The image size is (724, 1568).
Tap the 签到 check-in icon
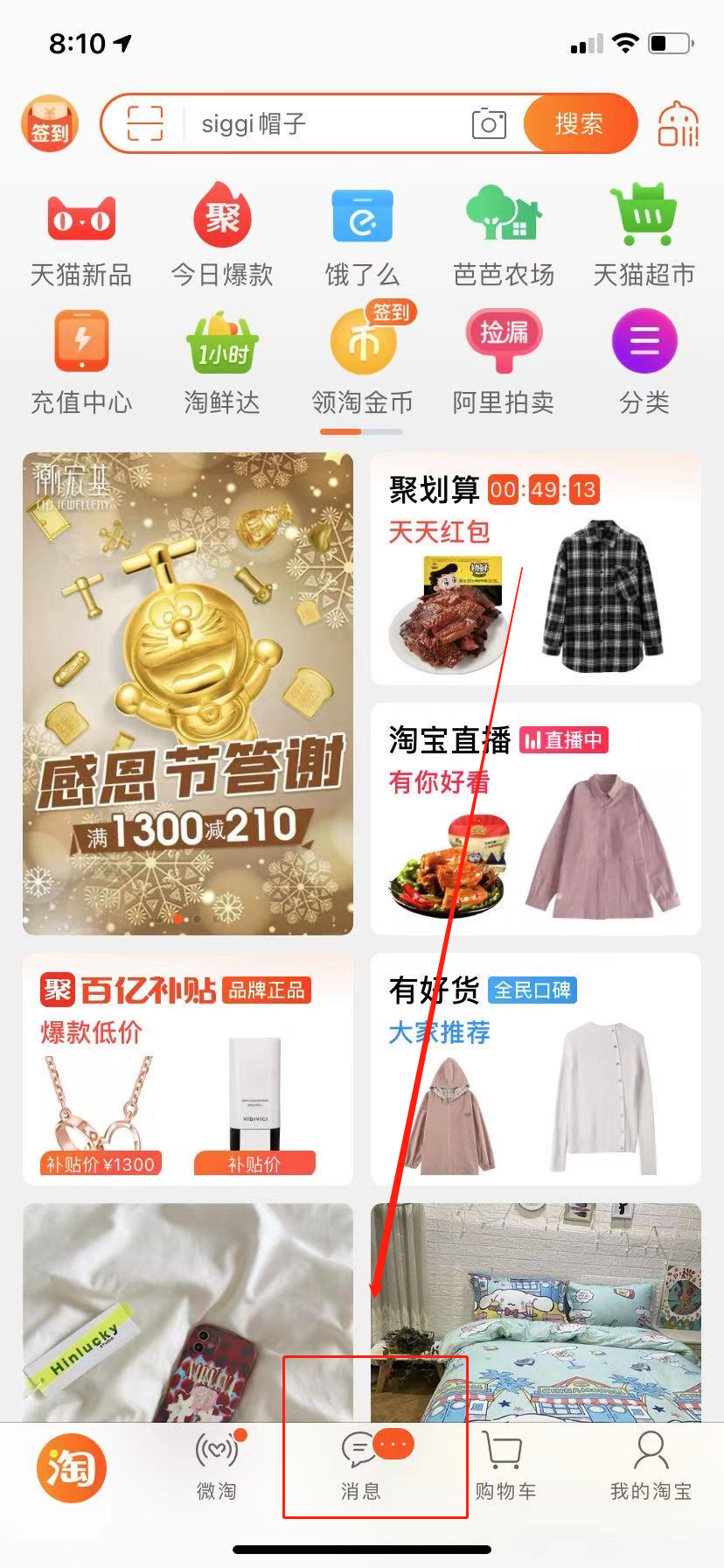tap(49, 122)
